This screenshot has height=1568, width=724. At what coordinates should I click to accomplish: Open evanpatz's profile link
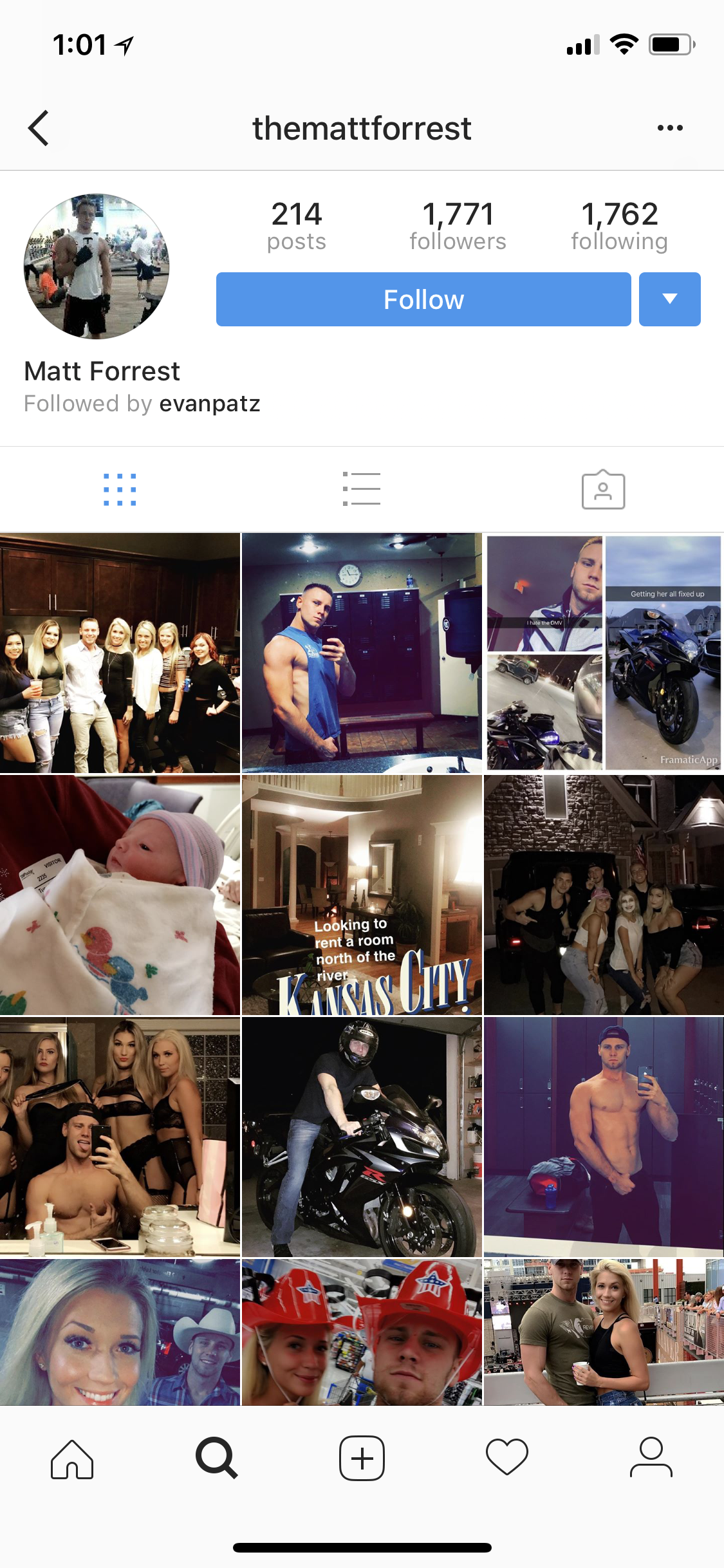pos(210,404)
